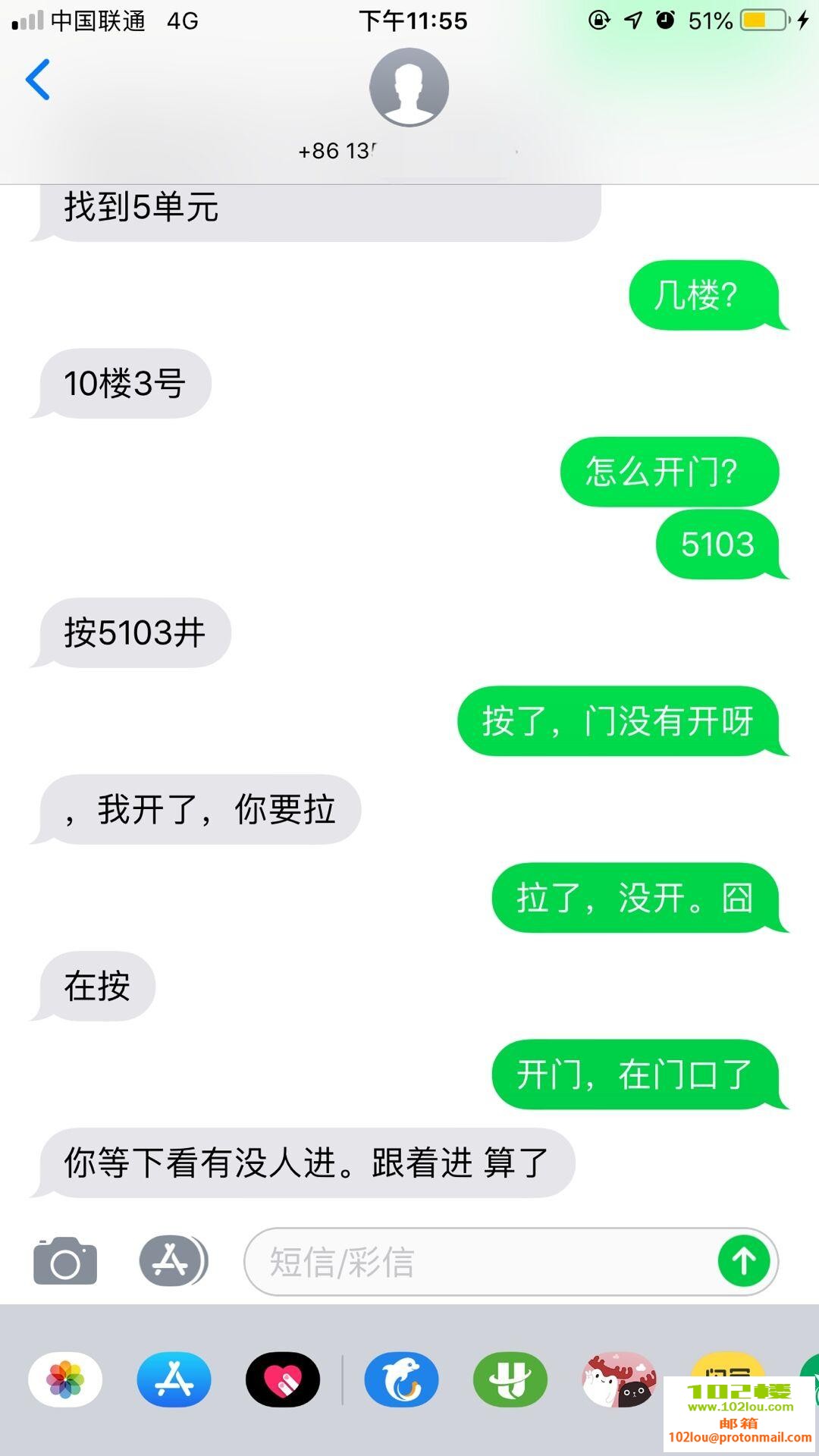
Task: Tap the alarm clock status bar icon
Action: click(x=662, y=20)
